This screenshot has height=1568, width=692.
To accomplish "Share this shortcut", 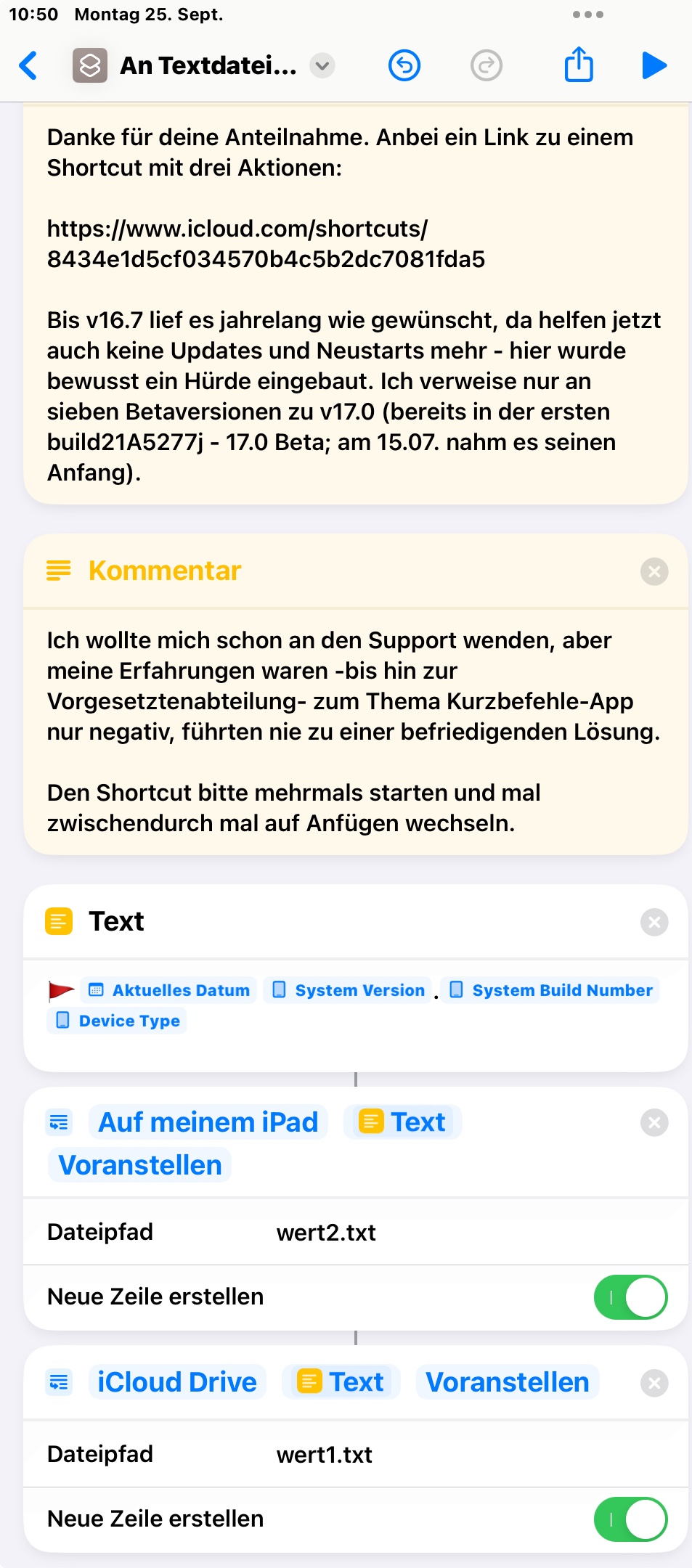I will coord(579,65).
